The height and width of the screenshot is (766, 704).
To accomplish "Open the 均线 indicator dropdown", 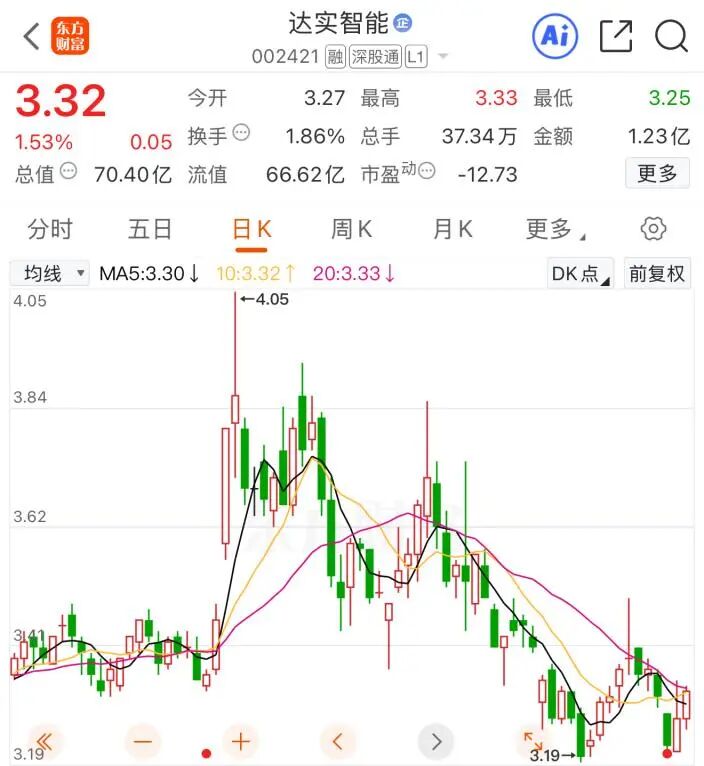I will coord(50,273).
